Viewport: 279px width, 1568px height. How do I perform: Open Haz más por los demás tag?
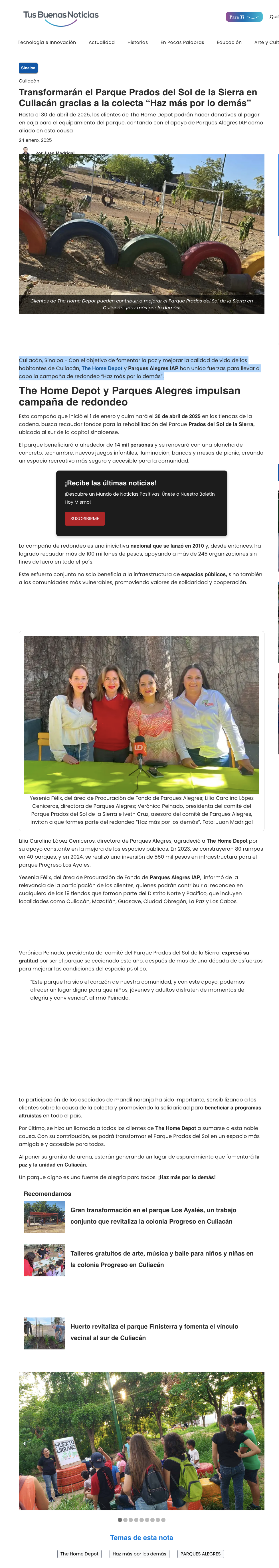pos(139,1553)
